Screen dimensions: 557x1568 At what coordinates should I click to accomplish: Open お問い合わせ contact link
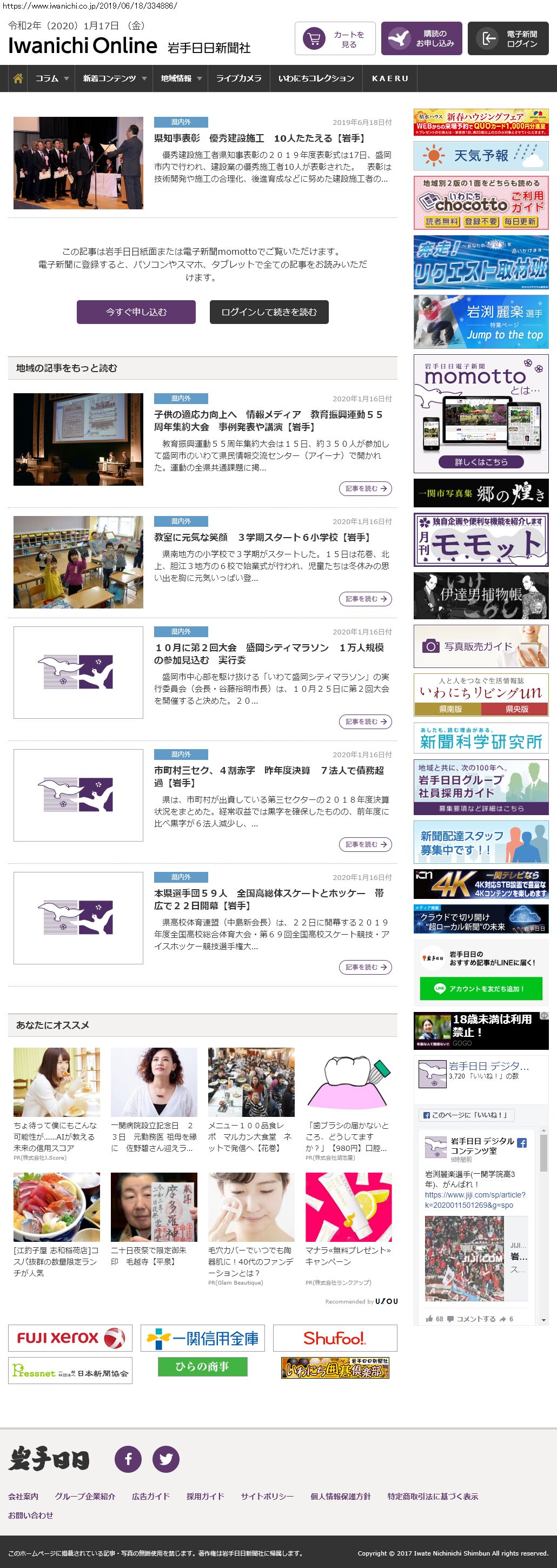click(30, 1515)
